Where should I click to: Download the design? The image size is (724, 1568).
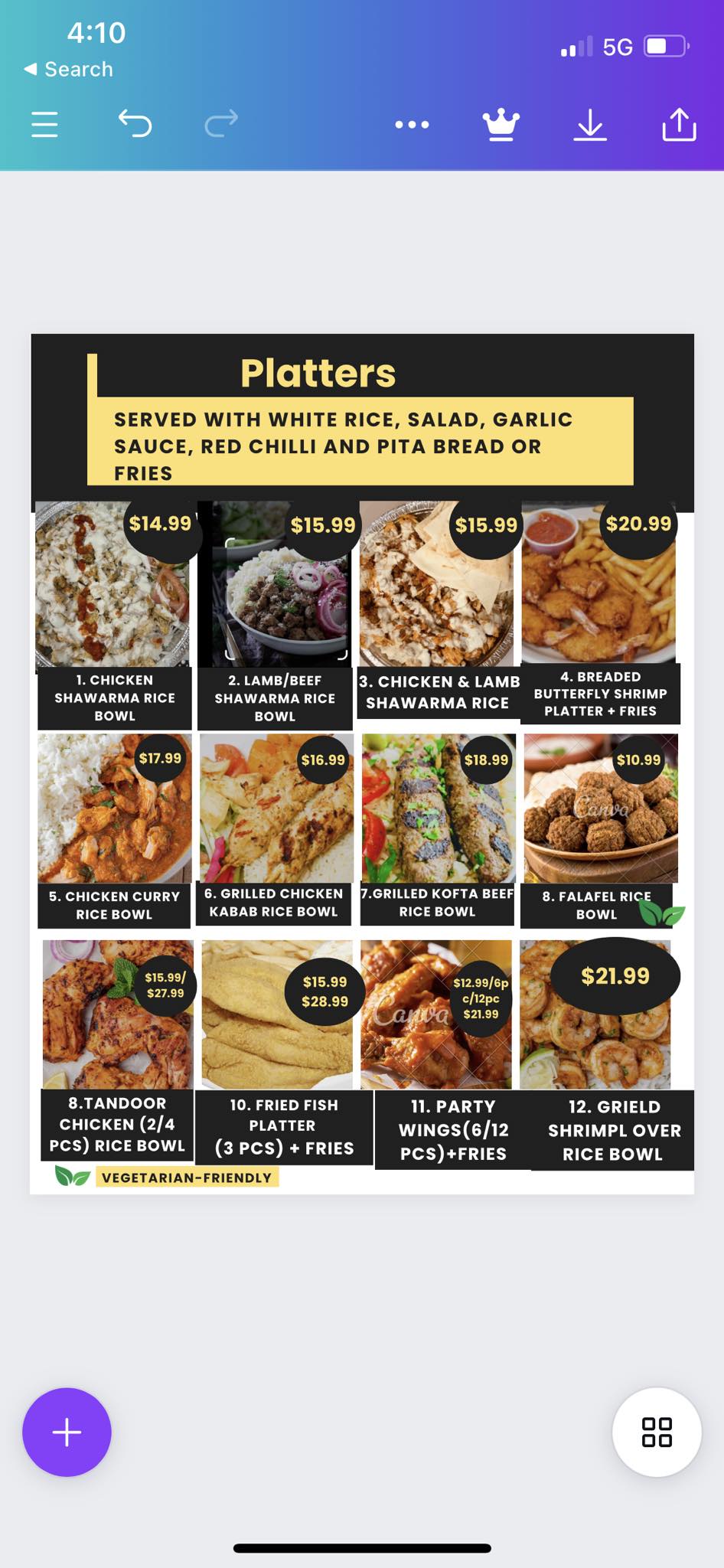(590, 124)
